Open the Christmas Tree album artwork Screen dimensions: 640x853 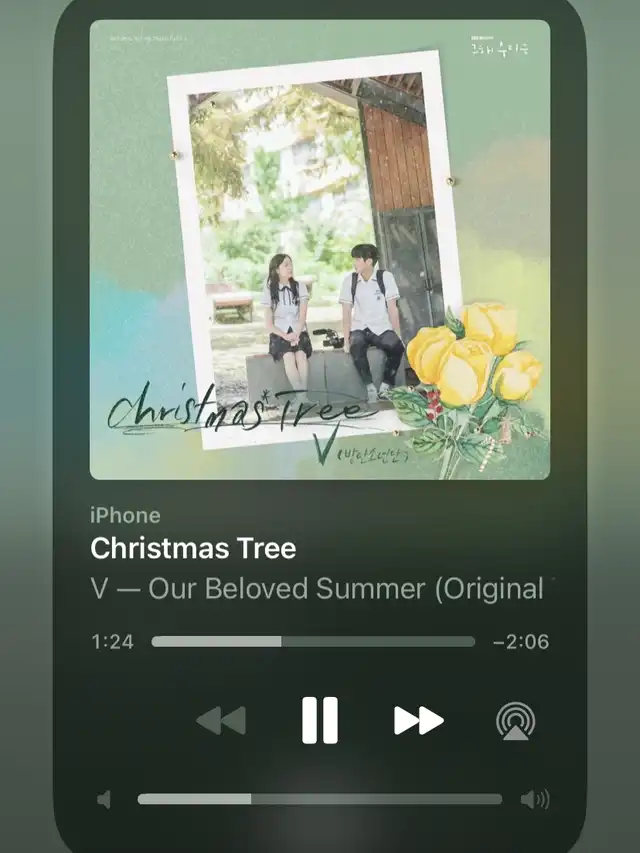(x=320, y=249)
